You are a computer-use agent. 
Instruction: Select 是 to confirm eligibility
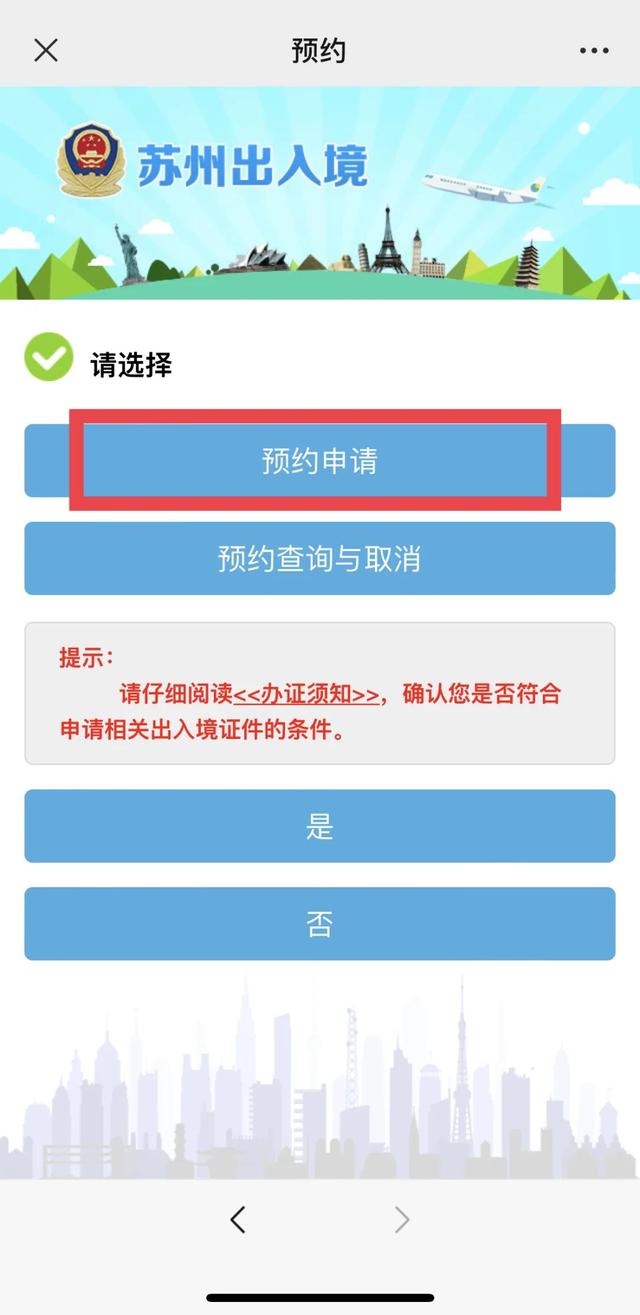(x=319, y=826)
